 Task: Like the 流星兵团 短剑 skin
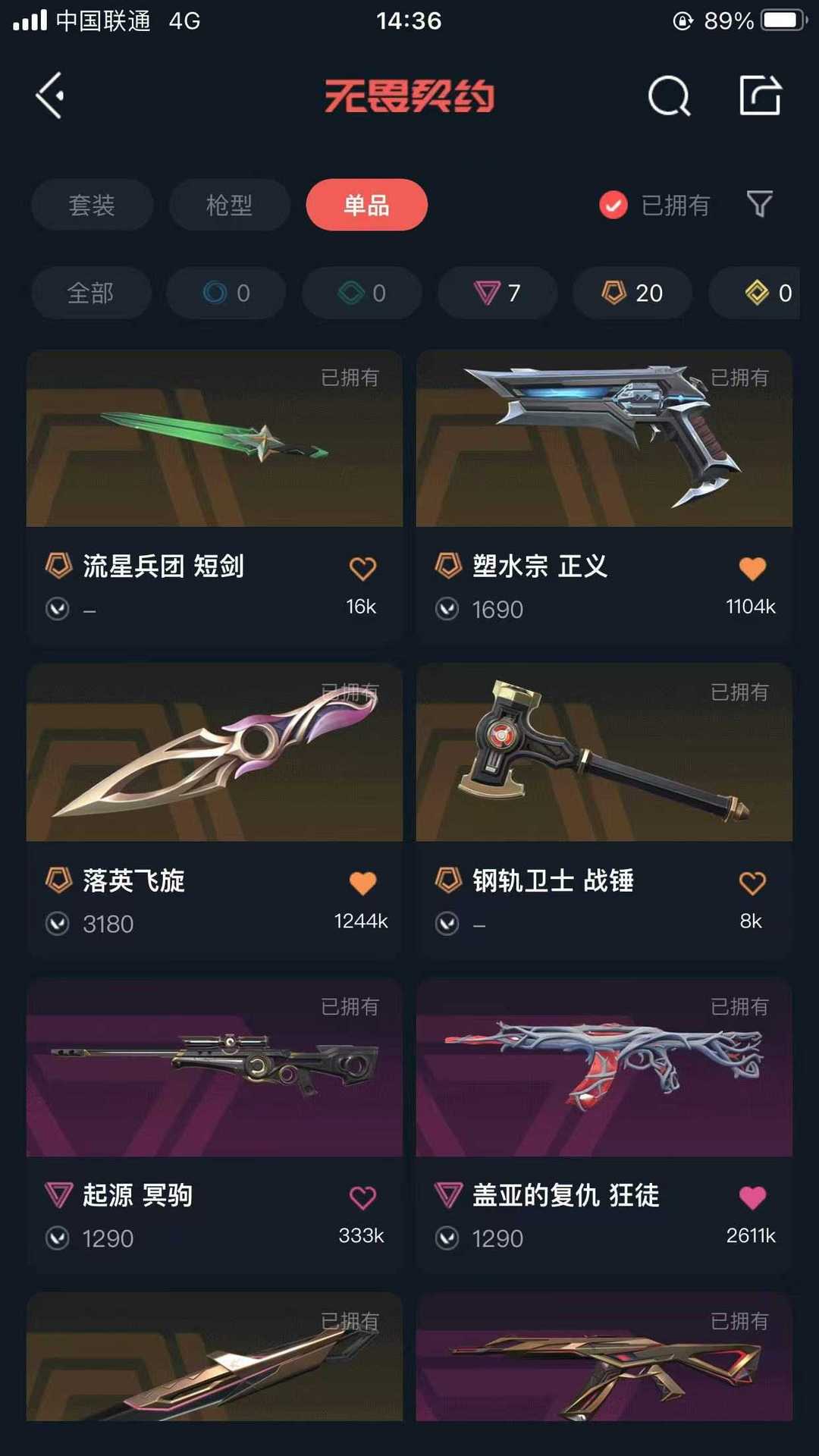[362, 568]
